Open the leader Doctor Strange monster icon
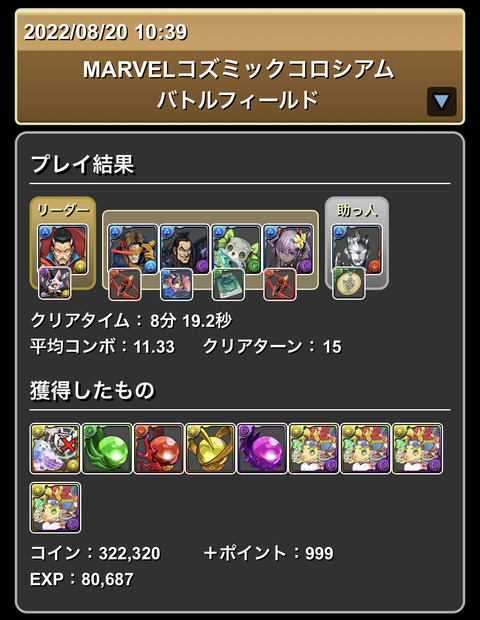The image size is (480, 620). (x=62, y=249)
